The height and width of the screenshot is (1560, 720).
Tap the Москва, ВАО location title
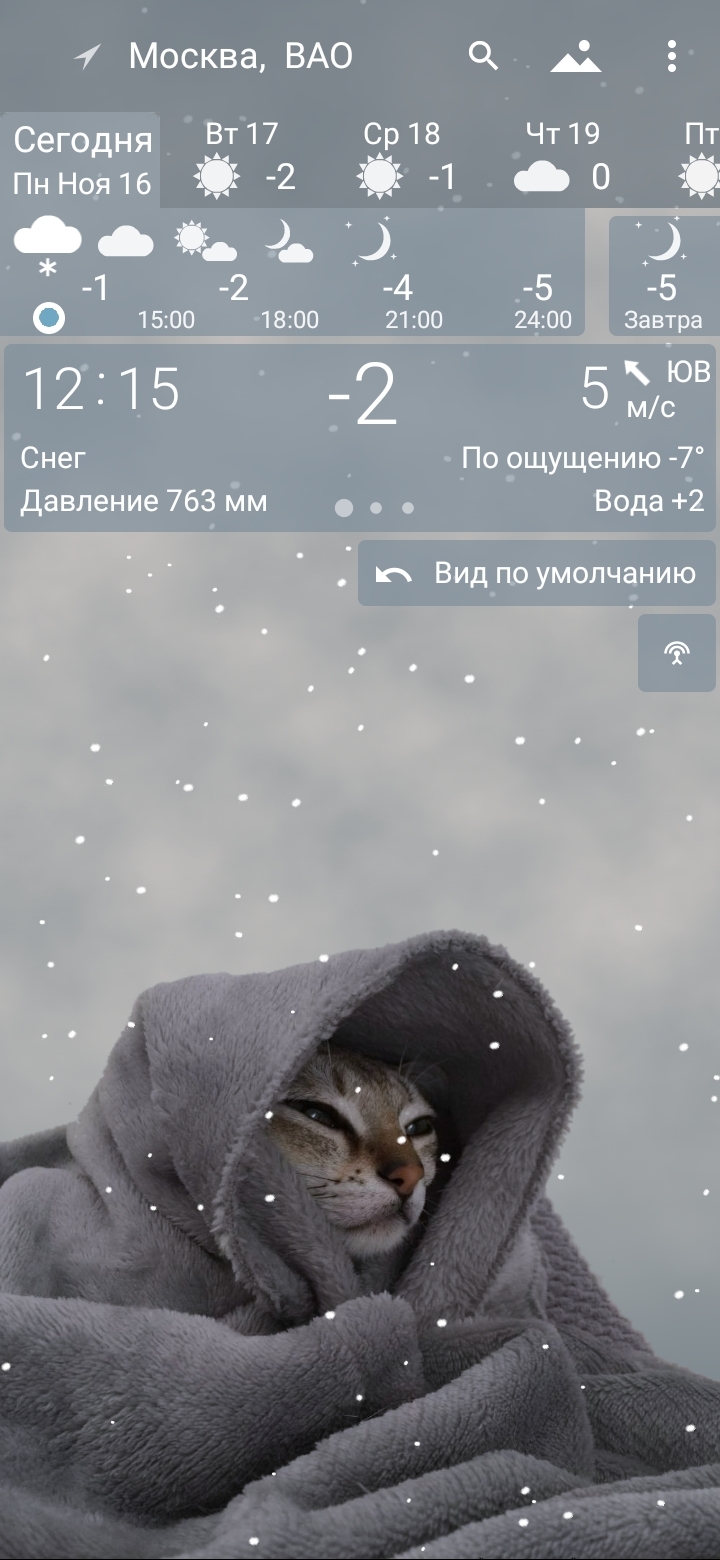[x=240, y=56]
